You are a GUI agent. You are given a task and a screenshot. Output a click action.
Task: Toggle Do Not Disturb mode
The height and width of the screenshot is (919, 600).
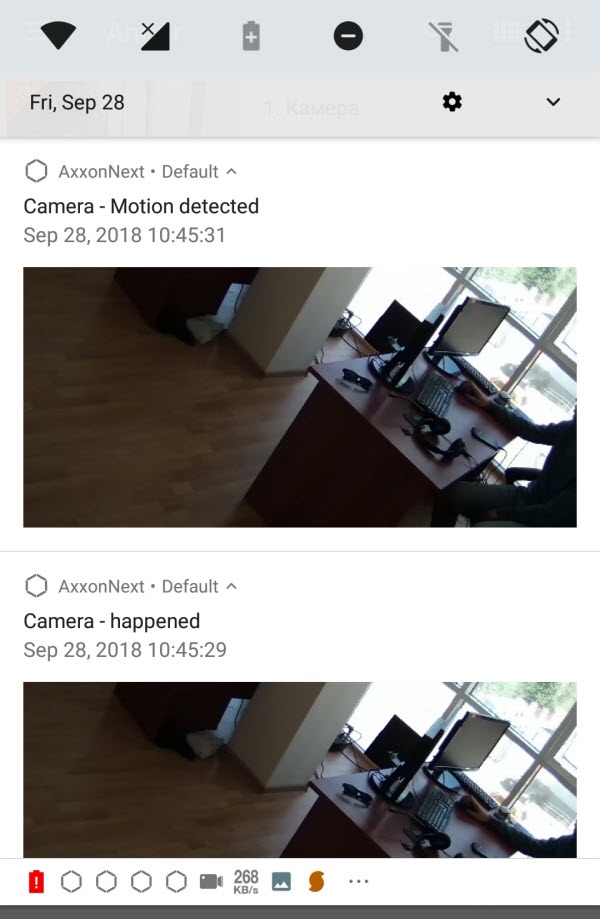tap(348, 37)
